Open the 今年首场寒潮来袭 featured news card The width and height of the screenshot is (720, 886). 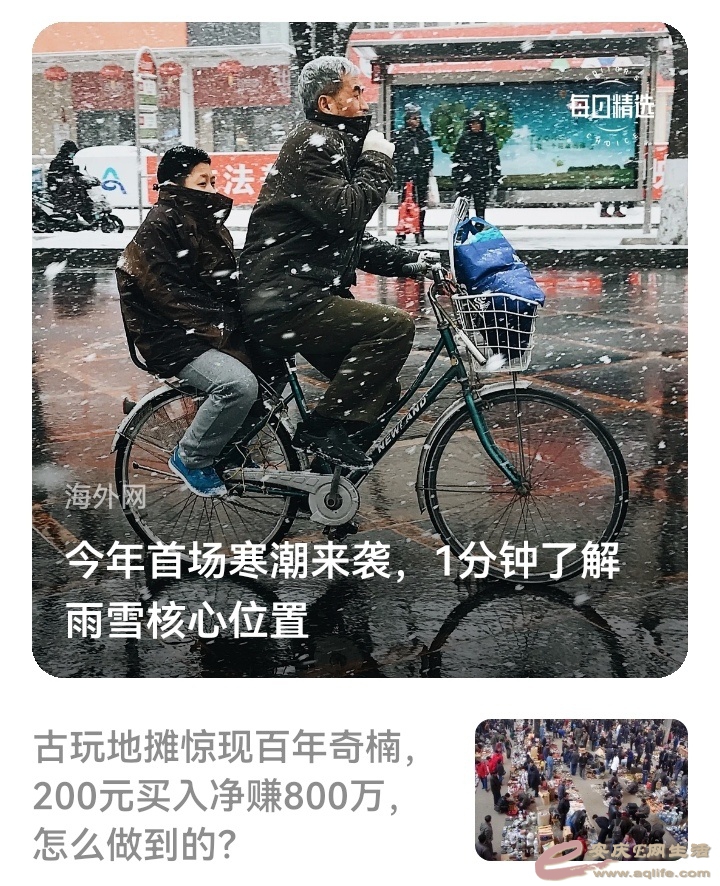pyautogui.click(x=359, y=350)
